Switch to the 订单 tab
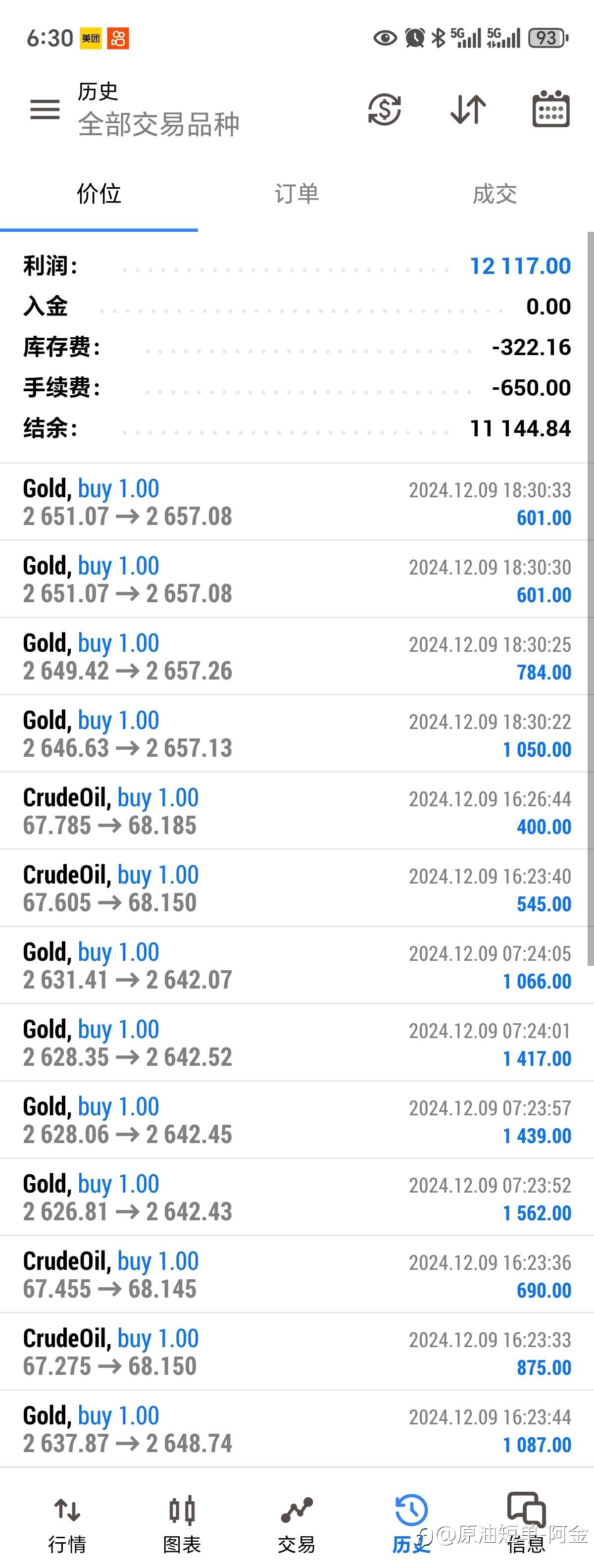The height and width of the screenshot is (1568, 594). [297, 194]
